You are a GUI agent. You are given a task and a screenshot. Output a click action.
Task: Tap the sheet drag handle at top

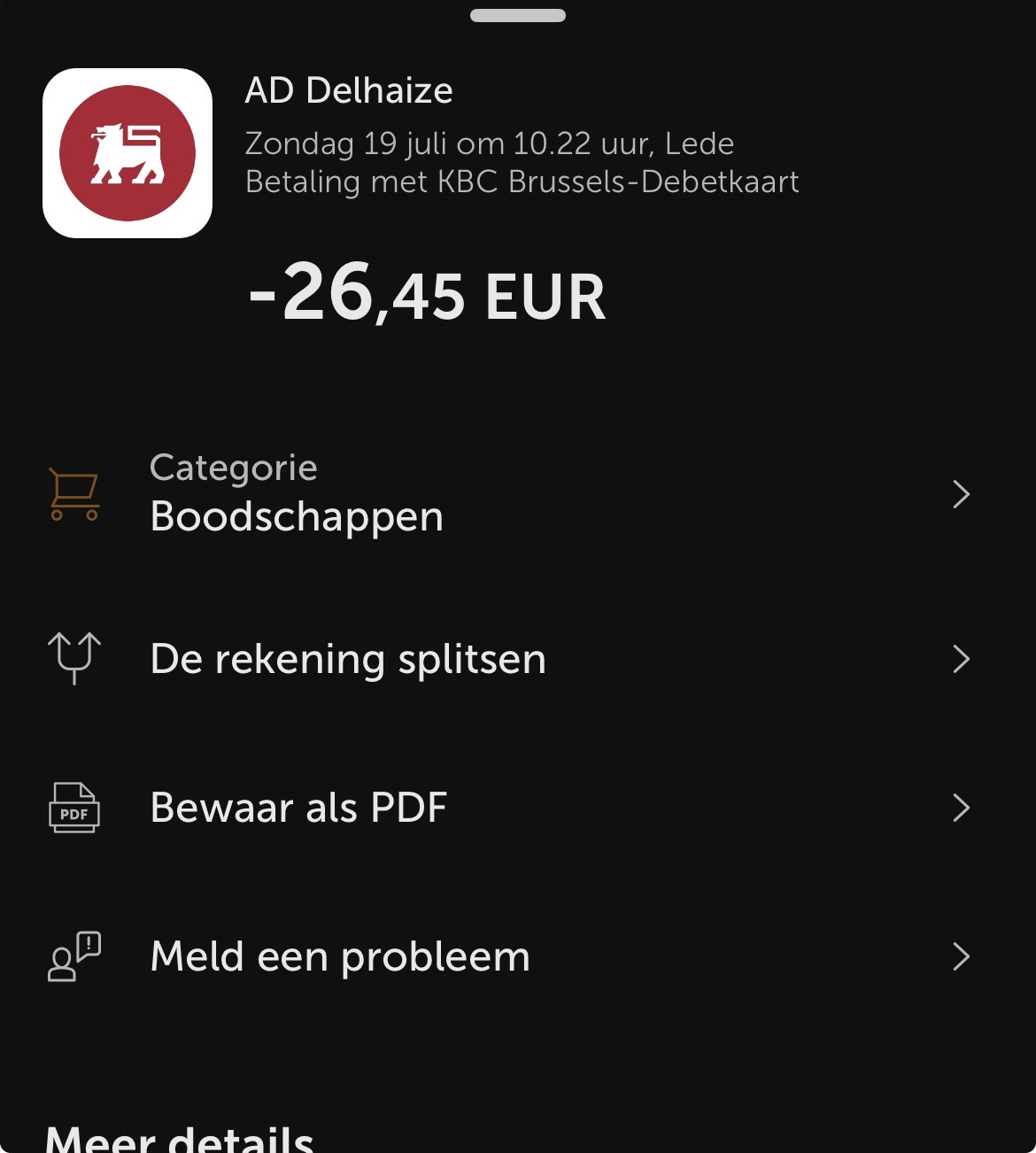[x=518, y=15]
